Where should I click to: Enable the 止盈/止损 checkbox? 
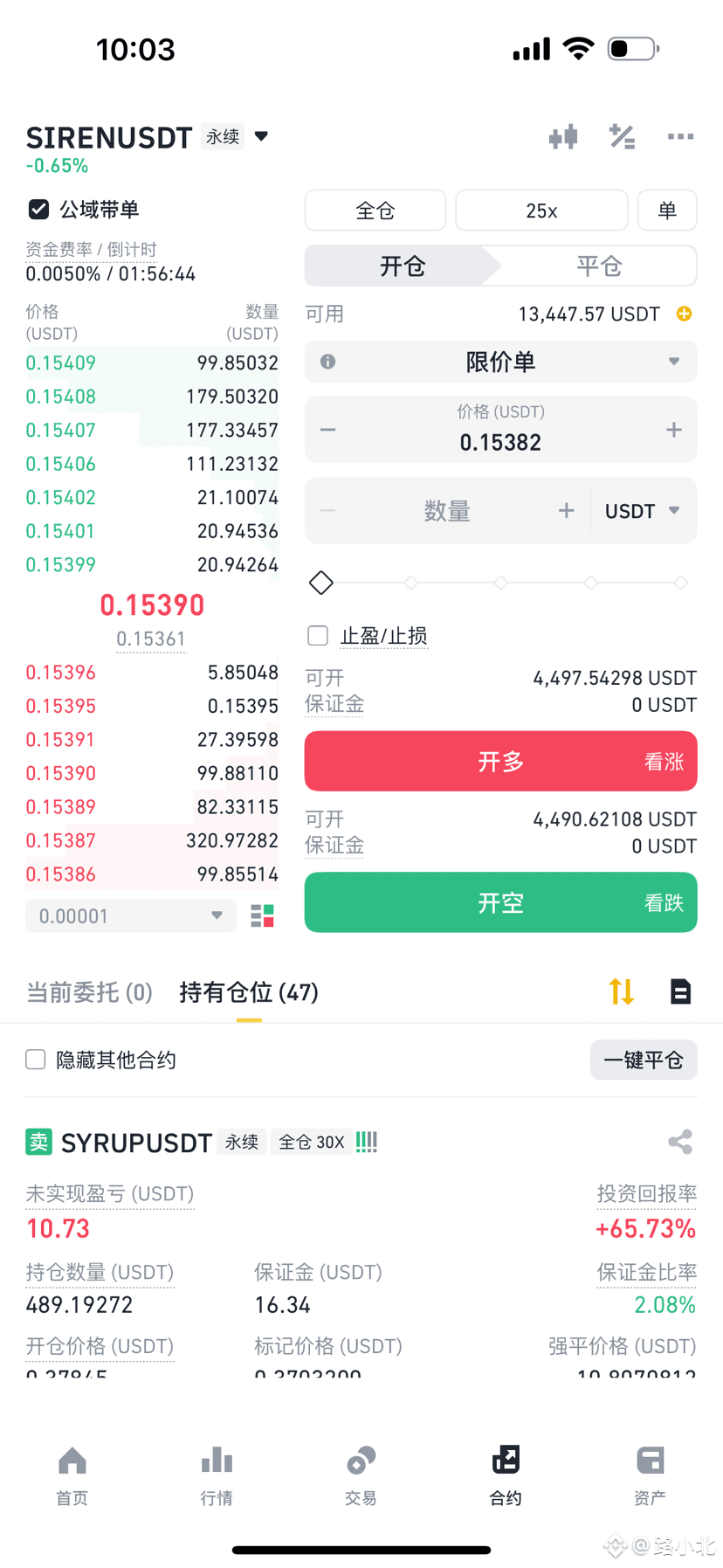[x=318, y=636]
